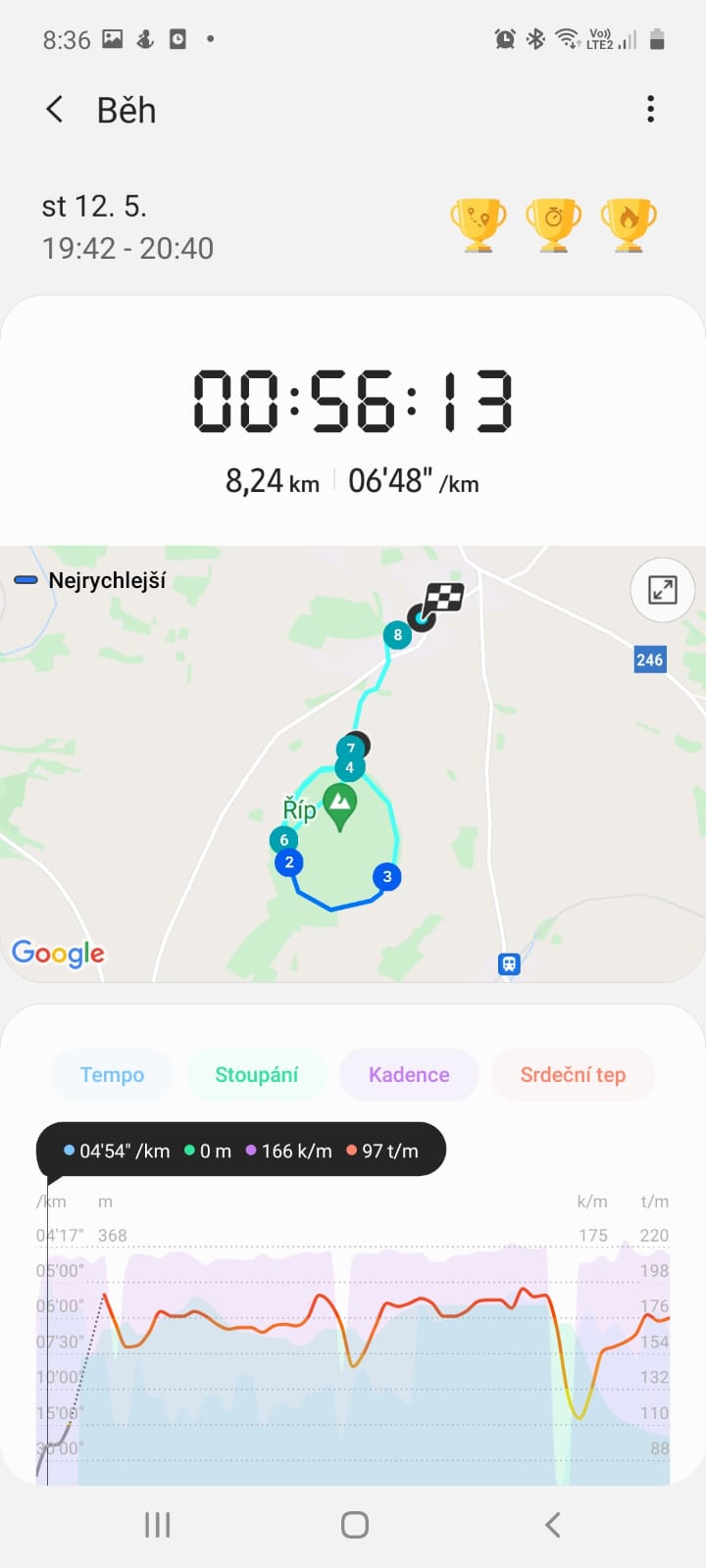This screenshot has width=706, height=1568.
Task: Toggle the Srdeční tep chart chip
Action: (573, 1074)
